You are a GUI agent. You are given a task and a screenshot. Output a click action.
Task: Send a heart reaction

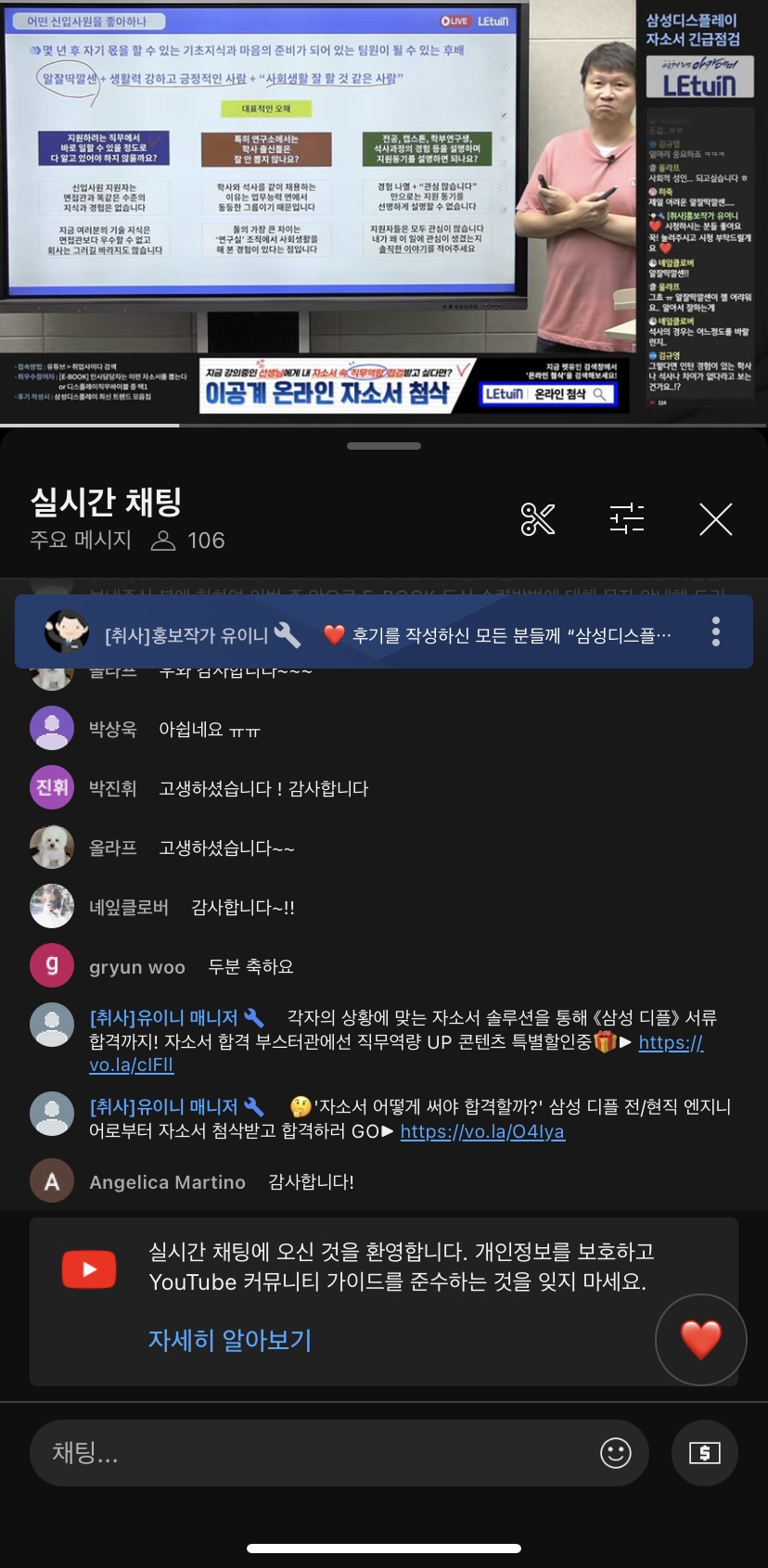click(x=700, y=1340)
